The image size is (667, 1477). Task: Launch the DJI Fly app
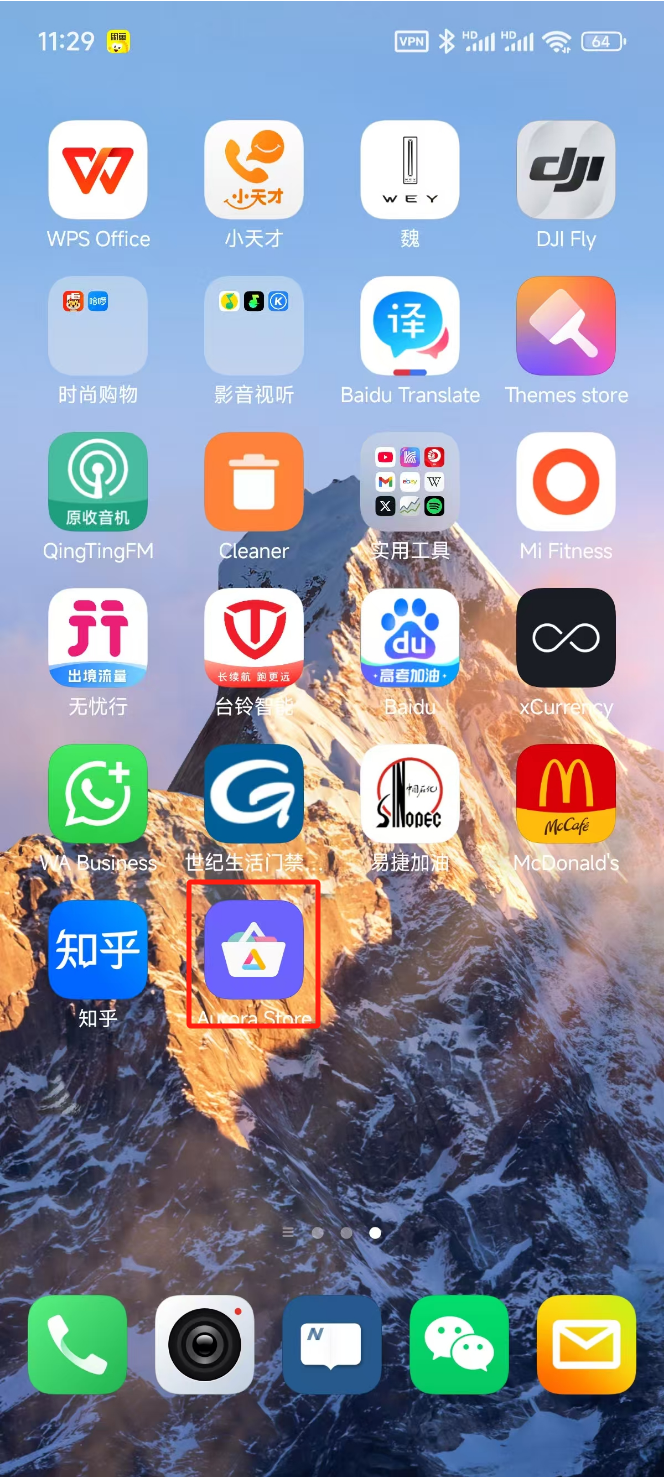click(x=566, y=170)
